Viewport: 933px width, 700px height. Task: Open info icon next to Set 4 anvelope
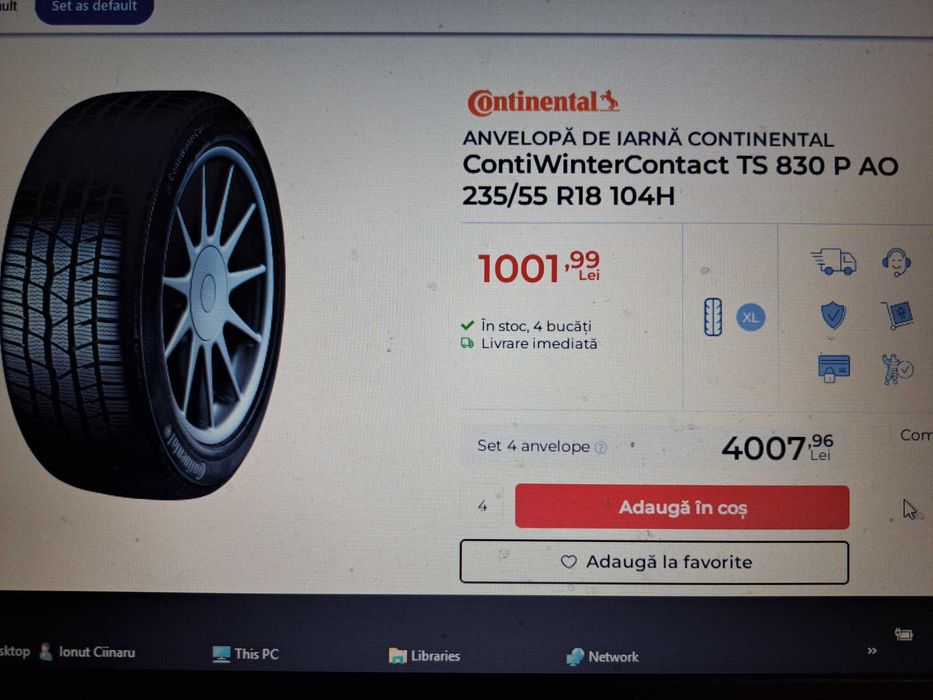[x=601, y=447]
